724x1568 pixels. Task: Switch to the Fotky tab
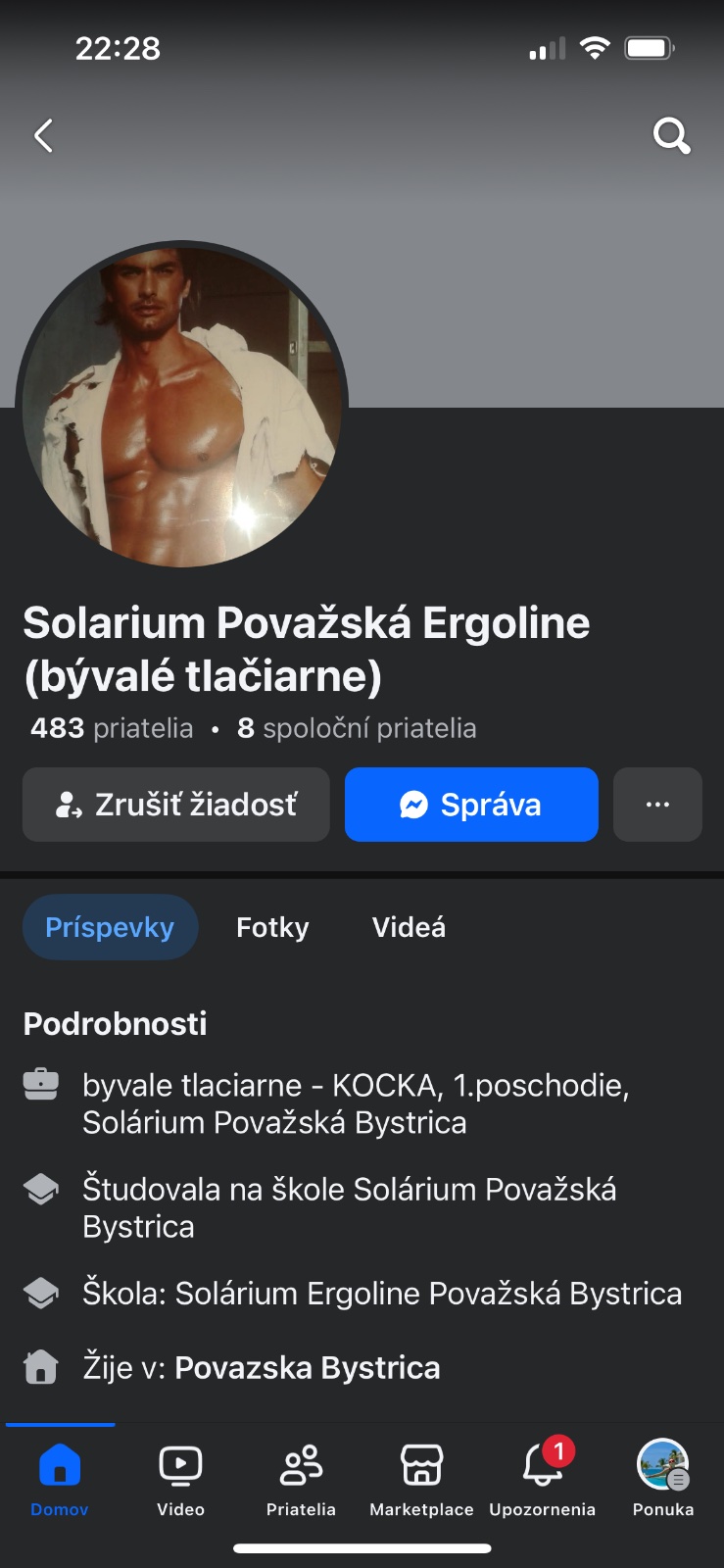point(272,927)
